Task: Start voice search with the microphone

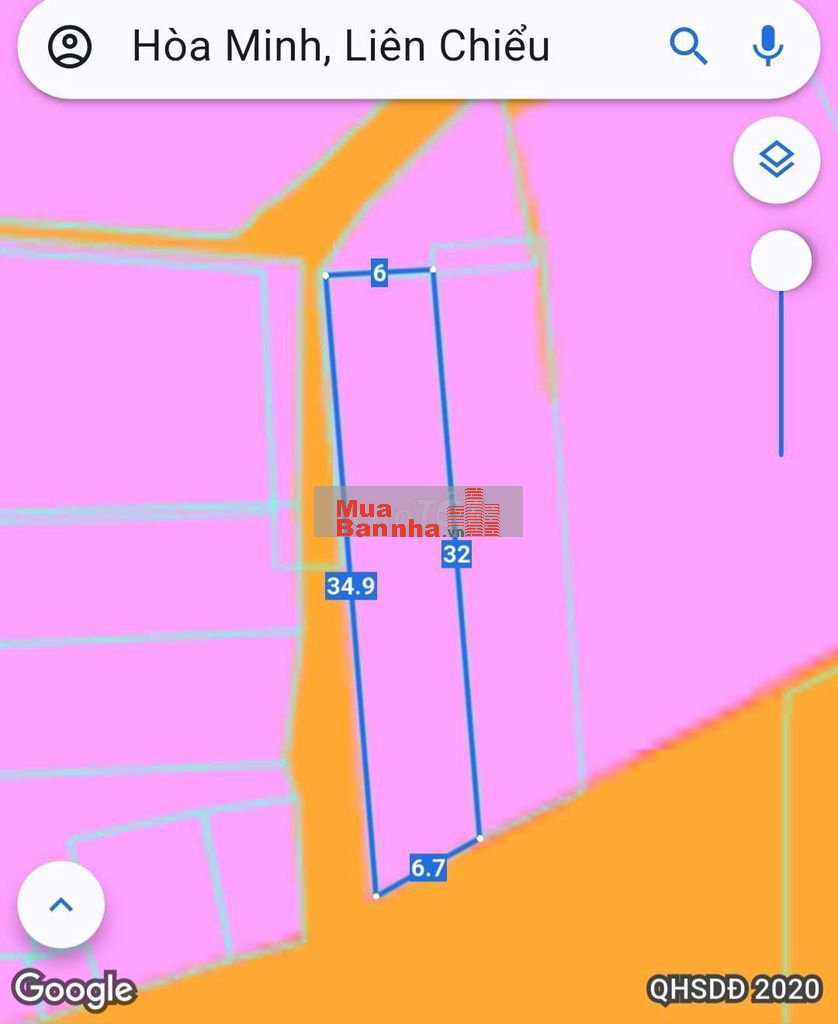Action: coord(768,45)
